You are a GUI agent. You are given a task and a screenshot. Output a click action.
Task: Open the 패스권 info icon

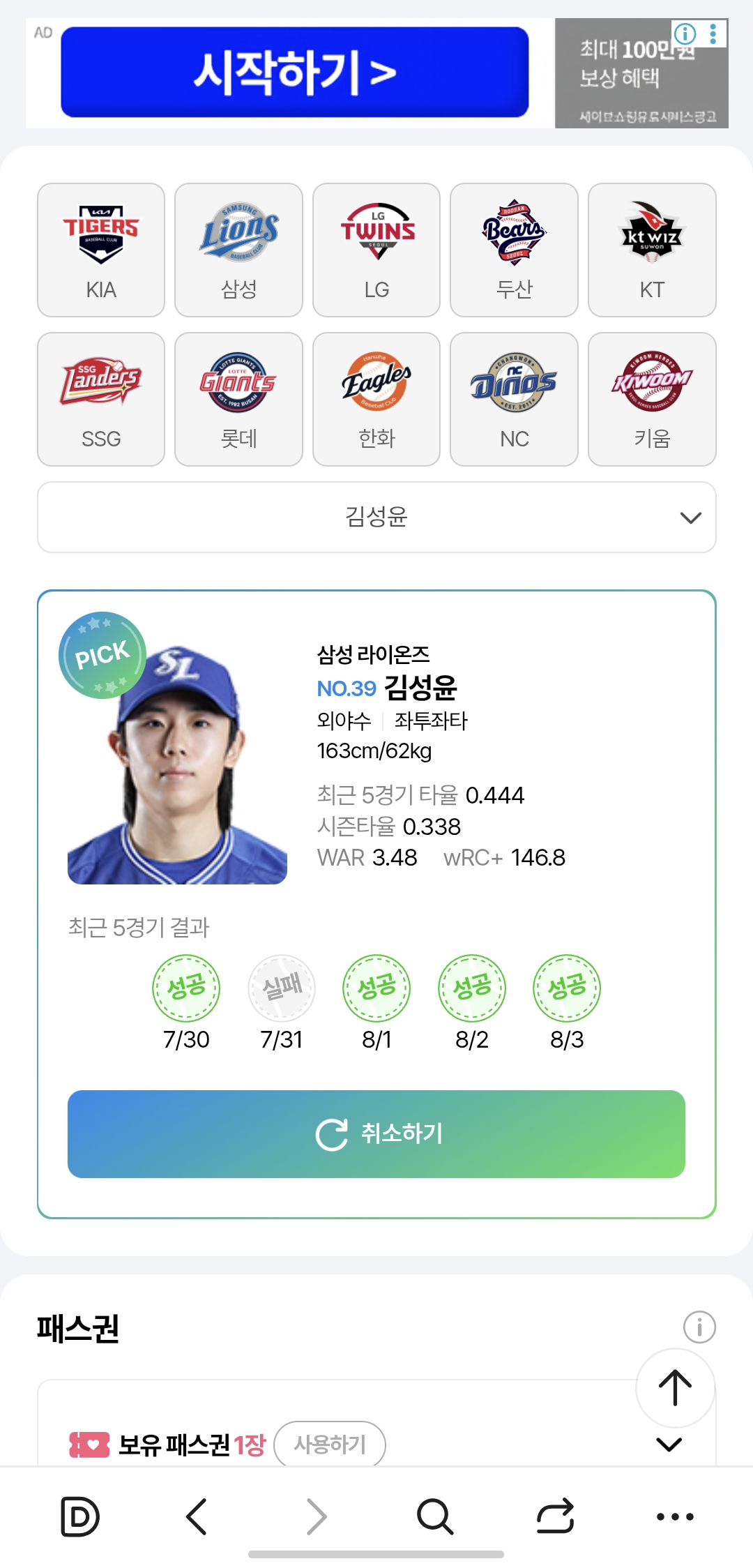pyautogui.click(x=699, y=1327)
